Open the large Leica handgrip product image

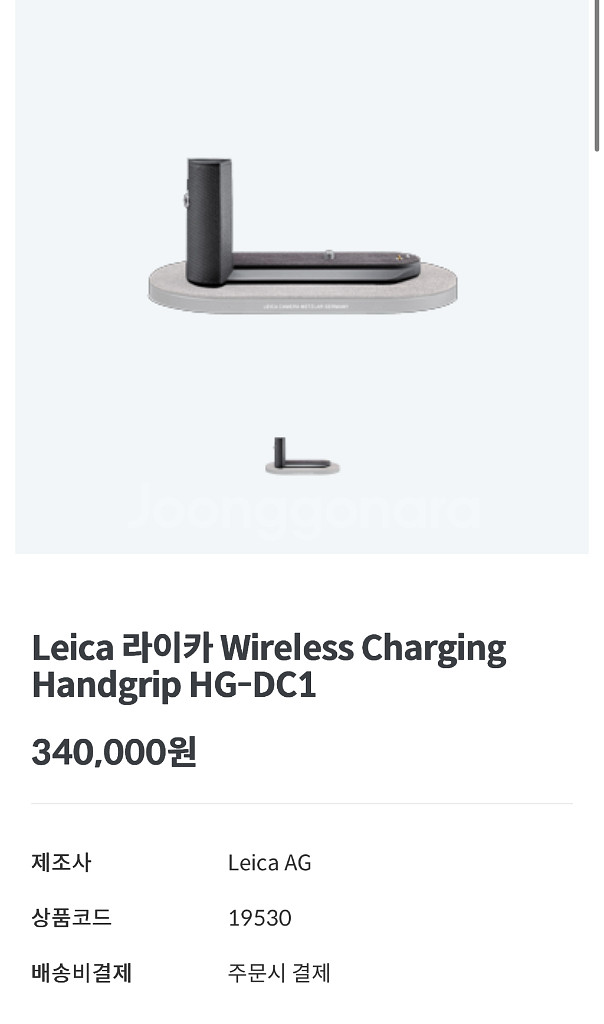tap(302, 236)
